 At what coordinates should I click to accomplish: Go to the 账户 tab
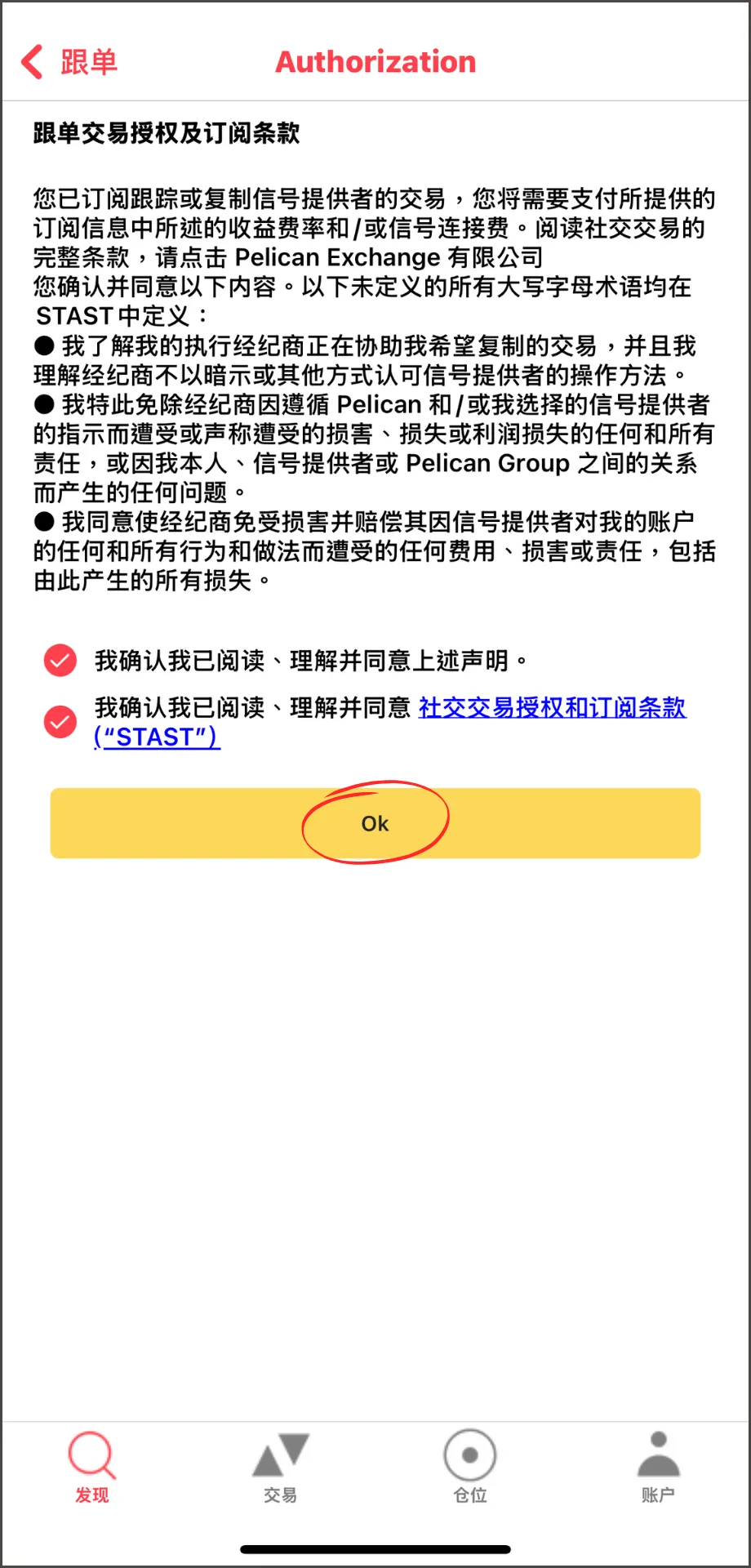(658, 1467)
